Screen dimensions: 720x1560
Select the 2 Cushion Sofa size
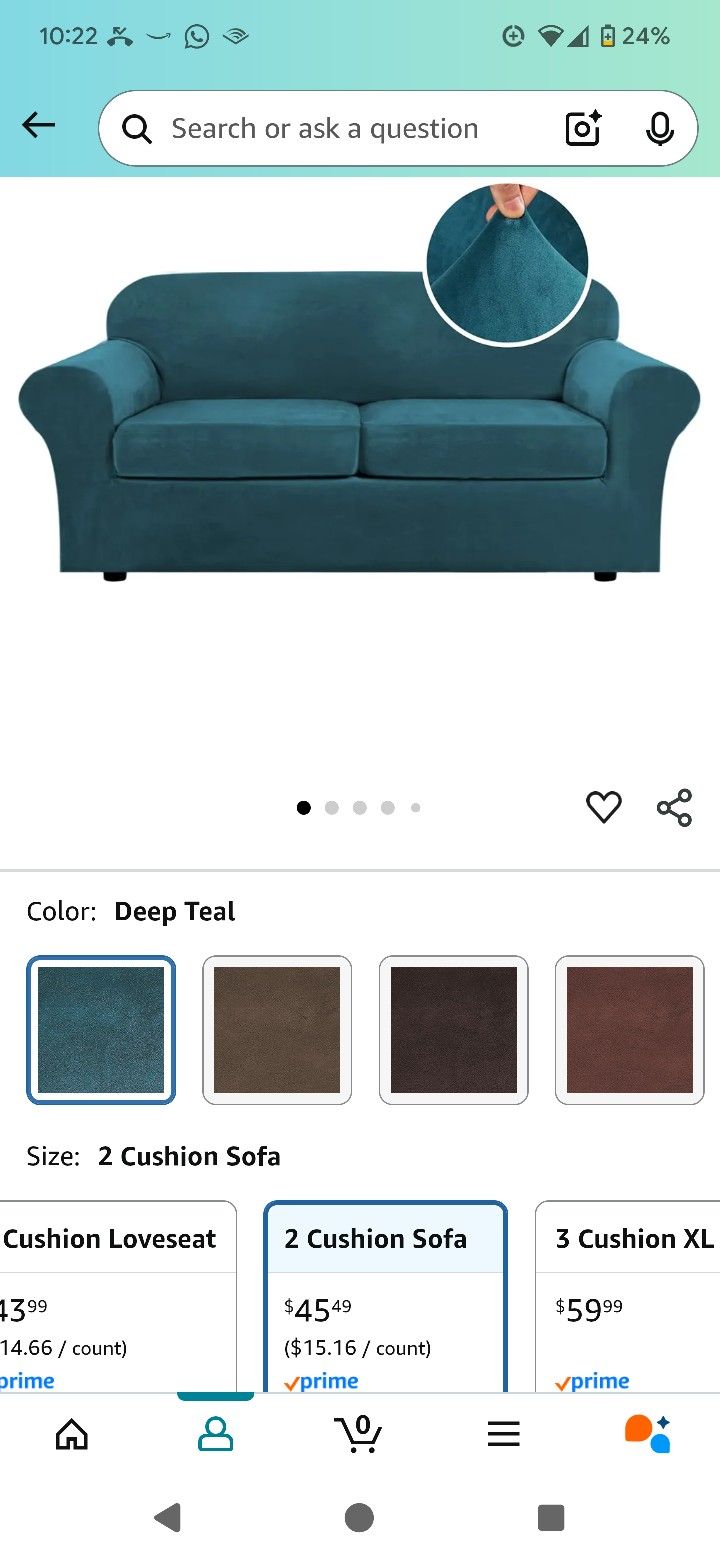click(x=386, y=1295)
